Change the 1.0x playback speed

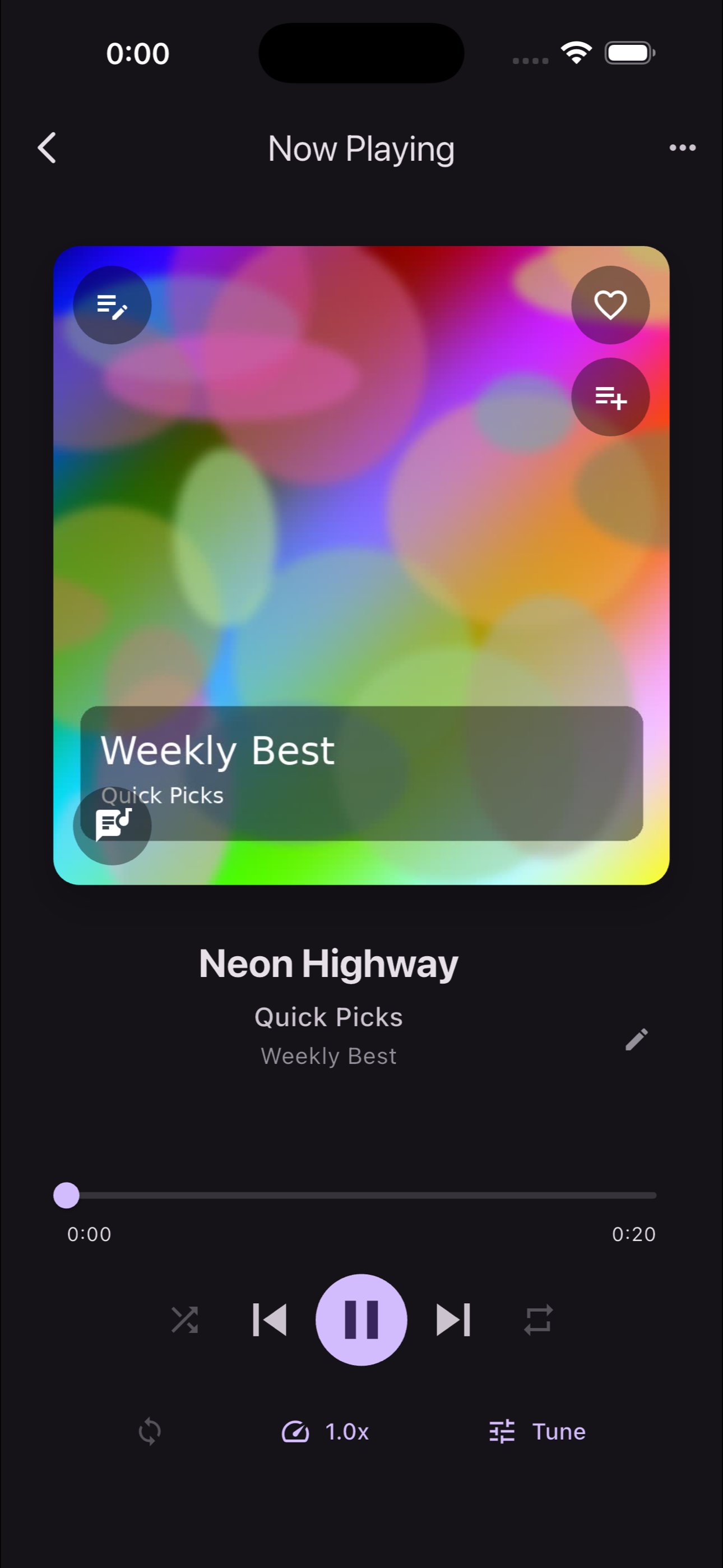pyautogui.click(x=326, y=1432)
